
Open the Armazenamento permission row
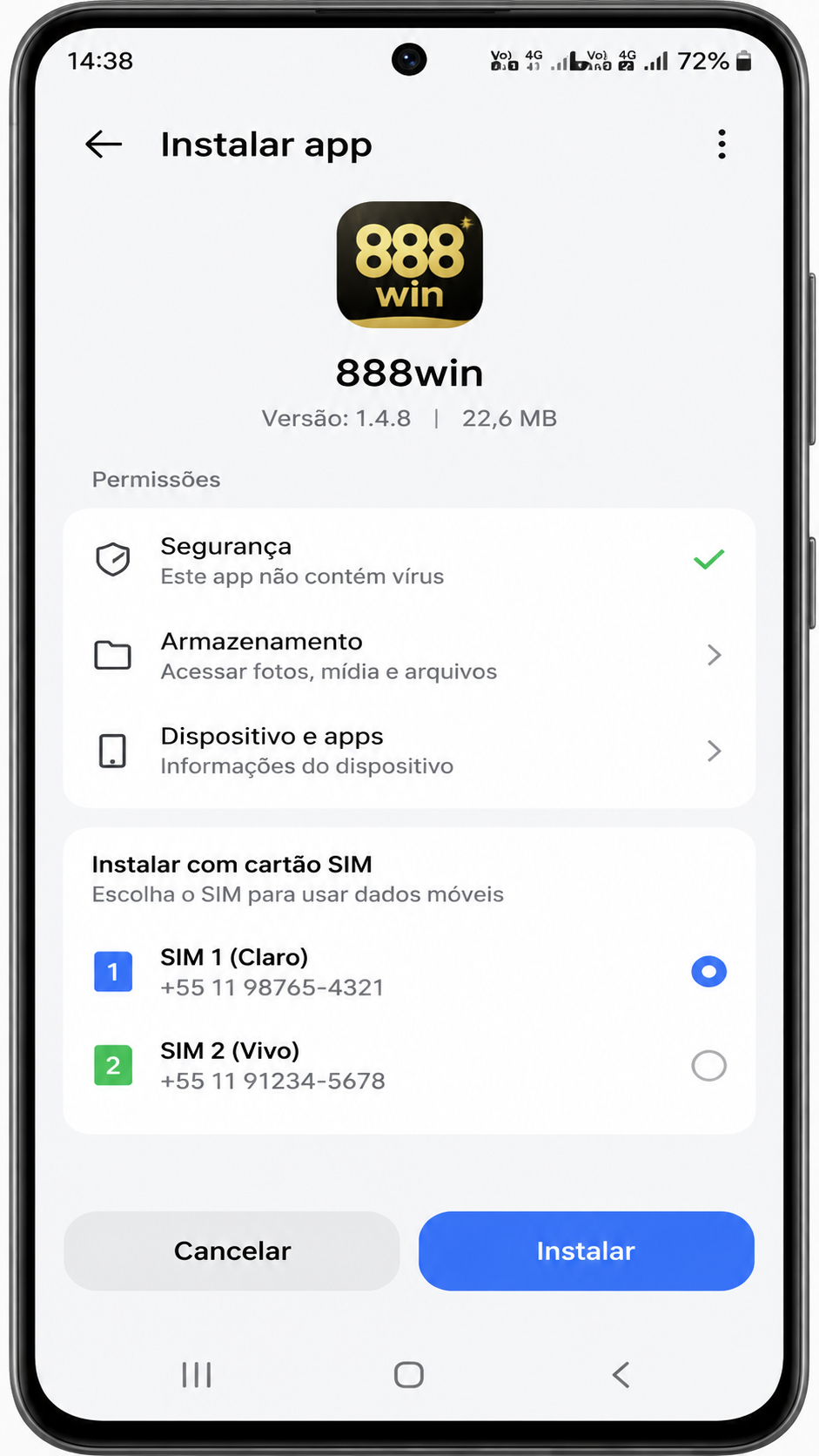pyautogui.click(x=409, y=656)
